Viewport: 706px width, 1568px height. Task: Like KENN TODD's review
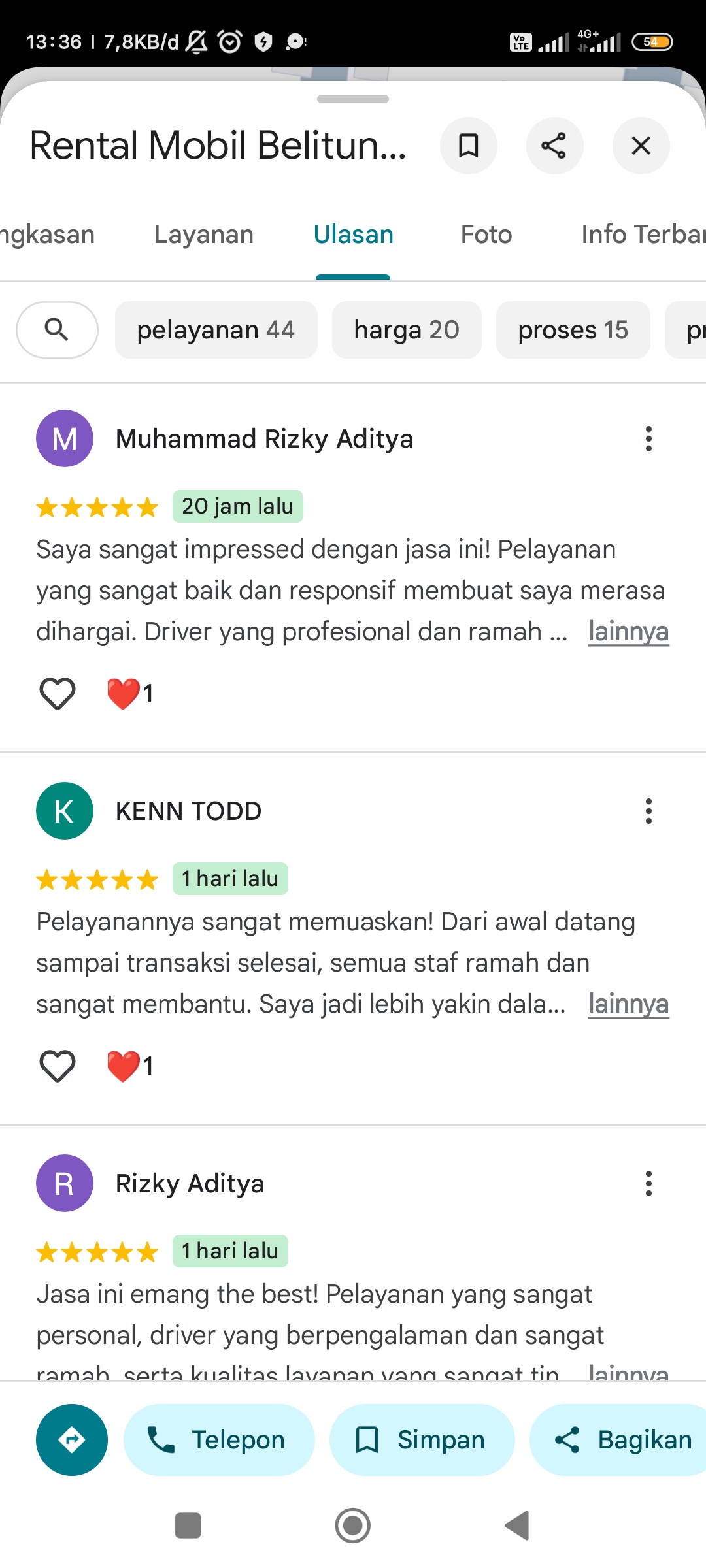pos(58,1066)
